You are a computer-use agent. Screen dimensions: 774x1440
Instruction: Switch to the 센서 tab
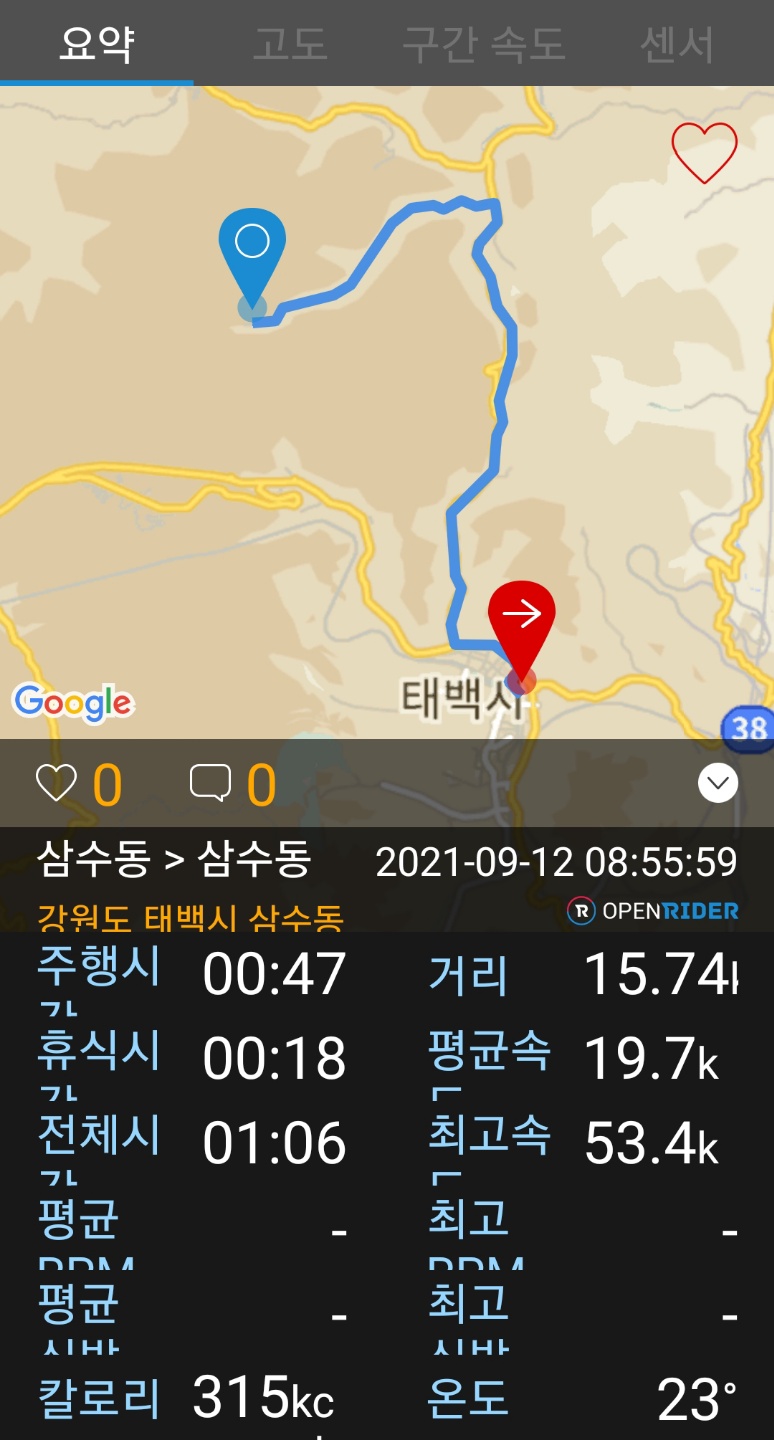677,44
